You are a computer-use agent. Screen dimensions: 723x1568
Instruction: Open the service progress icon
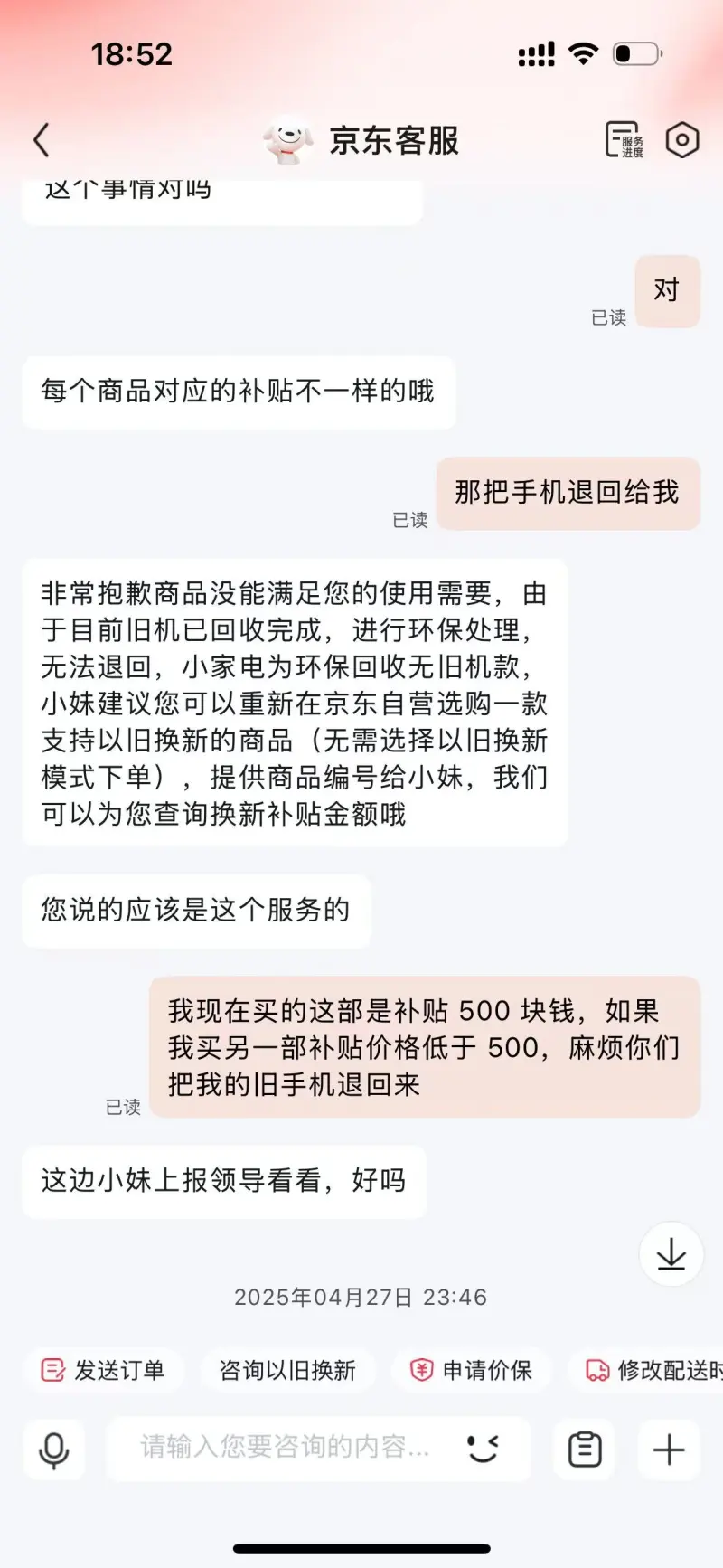tap(624, 140)
